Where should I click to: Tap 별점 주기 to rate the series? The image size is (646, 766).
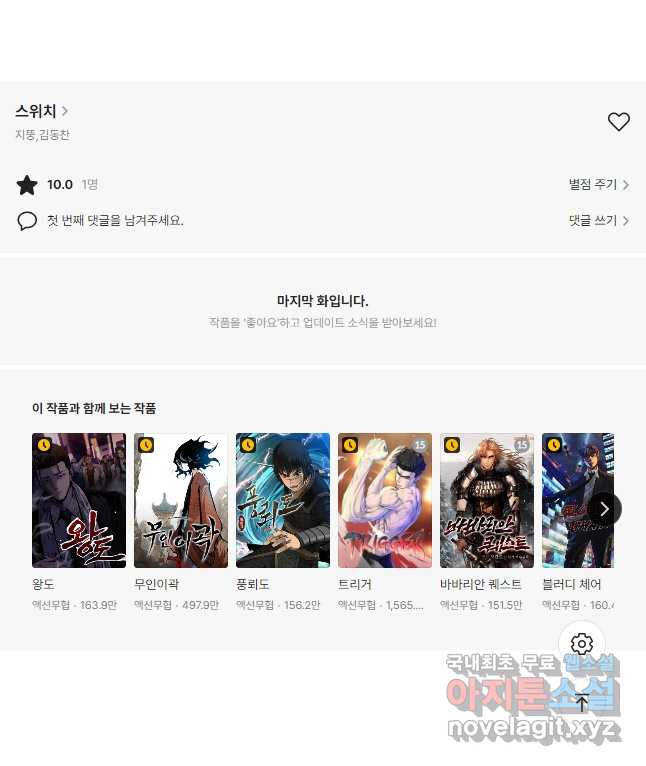pos(598,185)
